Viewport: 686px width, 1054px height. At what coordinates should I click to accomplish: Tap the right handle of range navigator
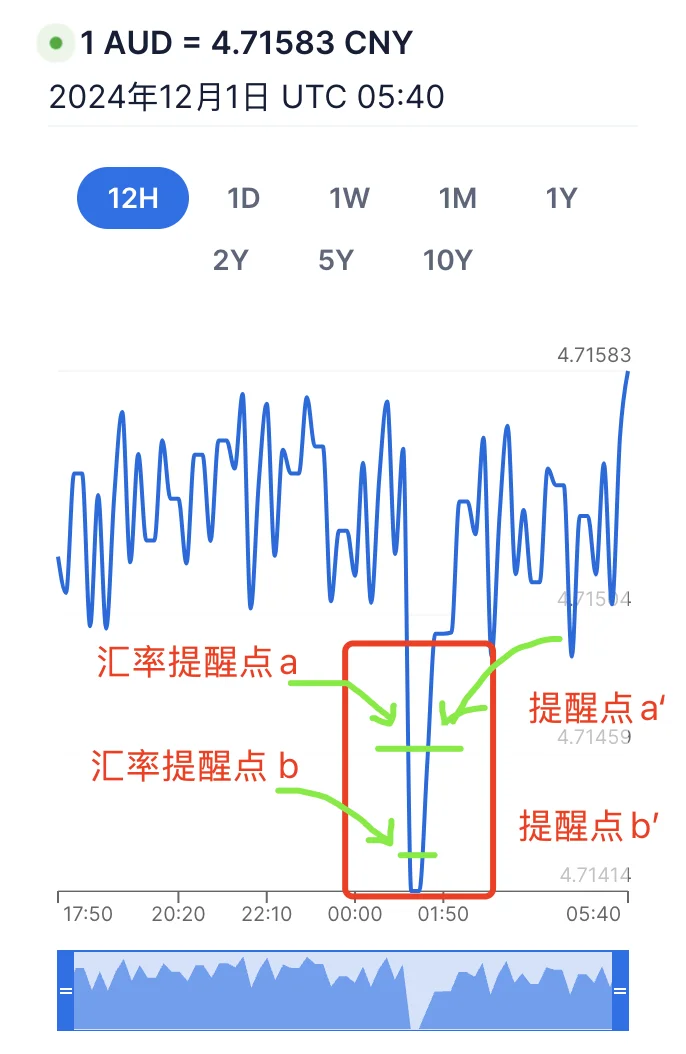click(x=620, y=990)
